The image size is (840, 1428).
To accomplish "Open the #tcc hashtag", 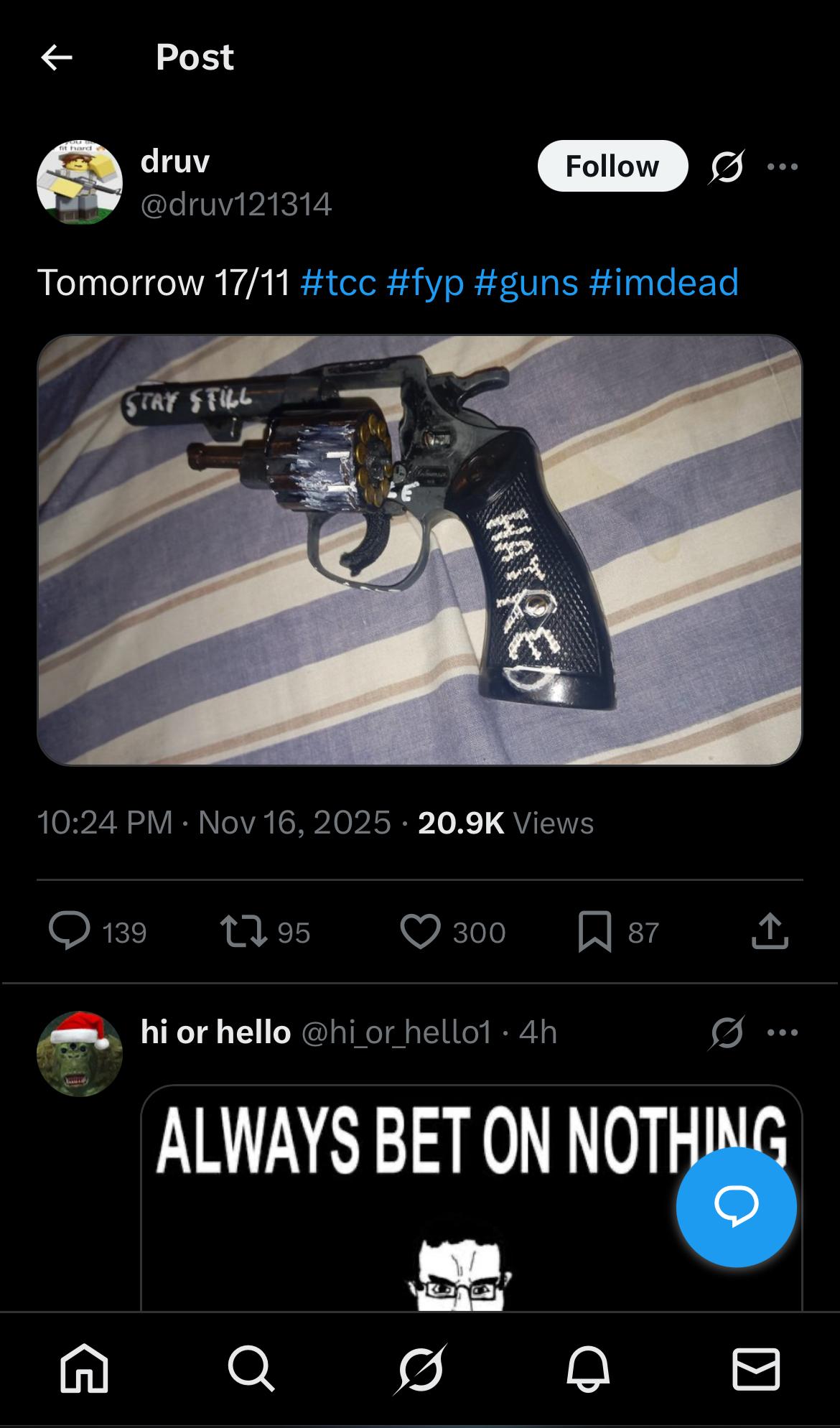I will [x=338, y=281].
